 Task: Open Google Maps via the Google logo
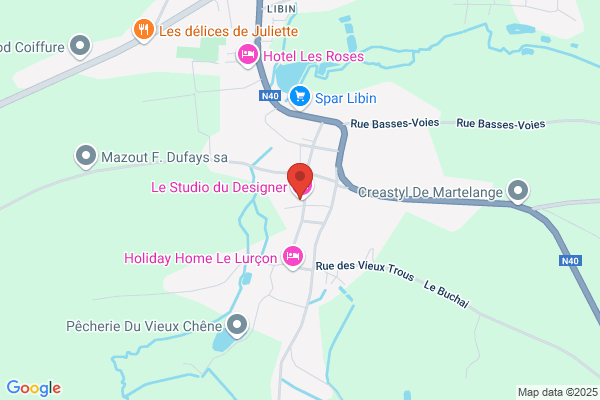tap(34, 388)
